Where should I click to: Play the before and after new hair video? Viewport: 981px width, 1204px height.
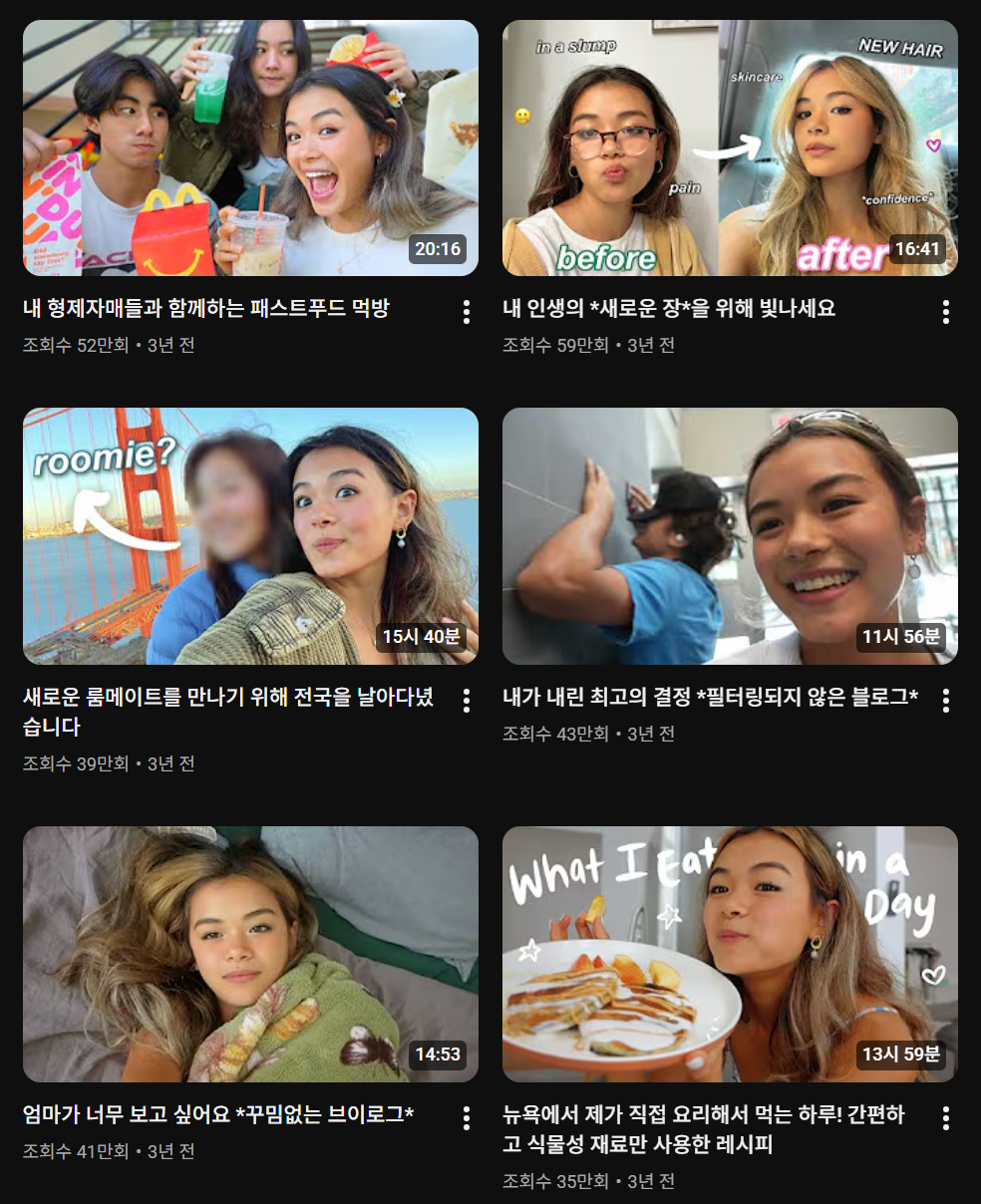(730, 148)
